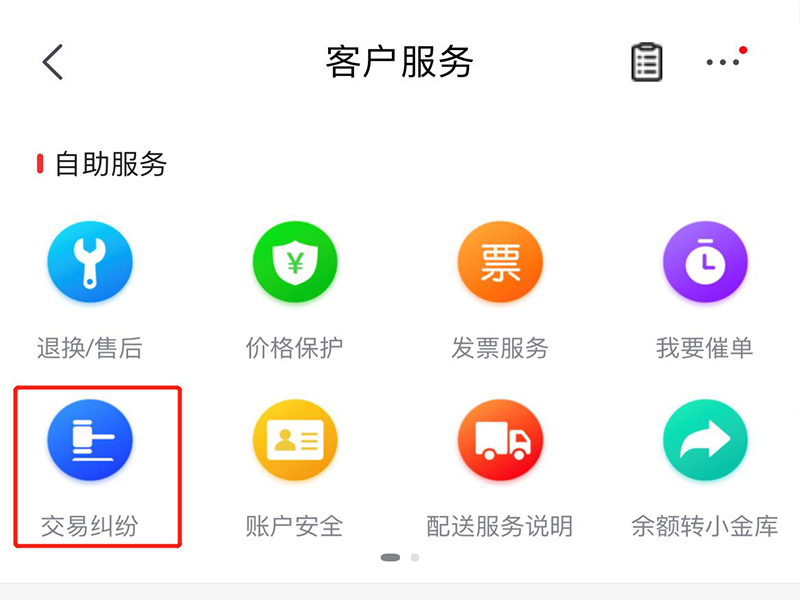Open 余额转小金库
800x600 pixels.
705,442
